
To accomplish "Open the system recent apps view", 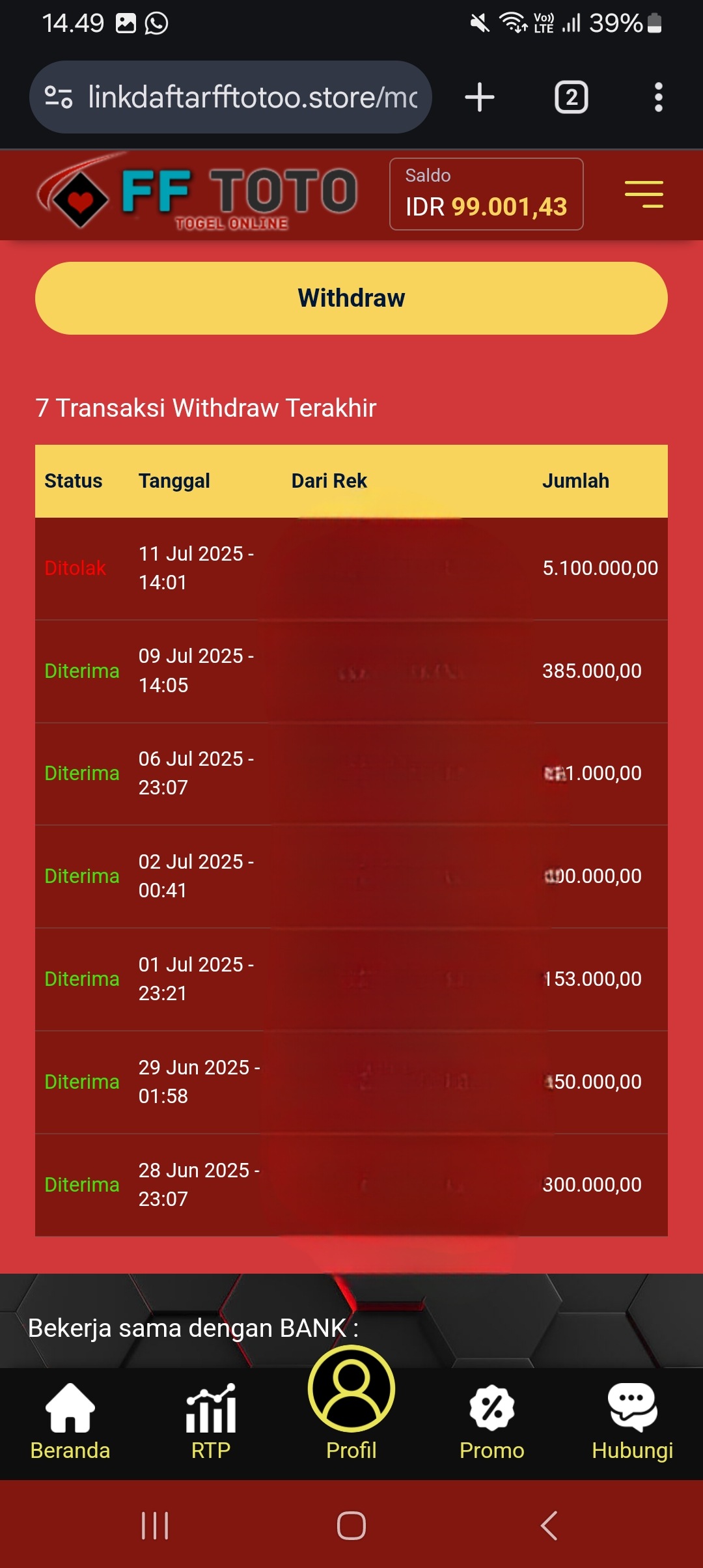I will pyautogui.click(x=155, y=1525).
